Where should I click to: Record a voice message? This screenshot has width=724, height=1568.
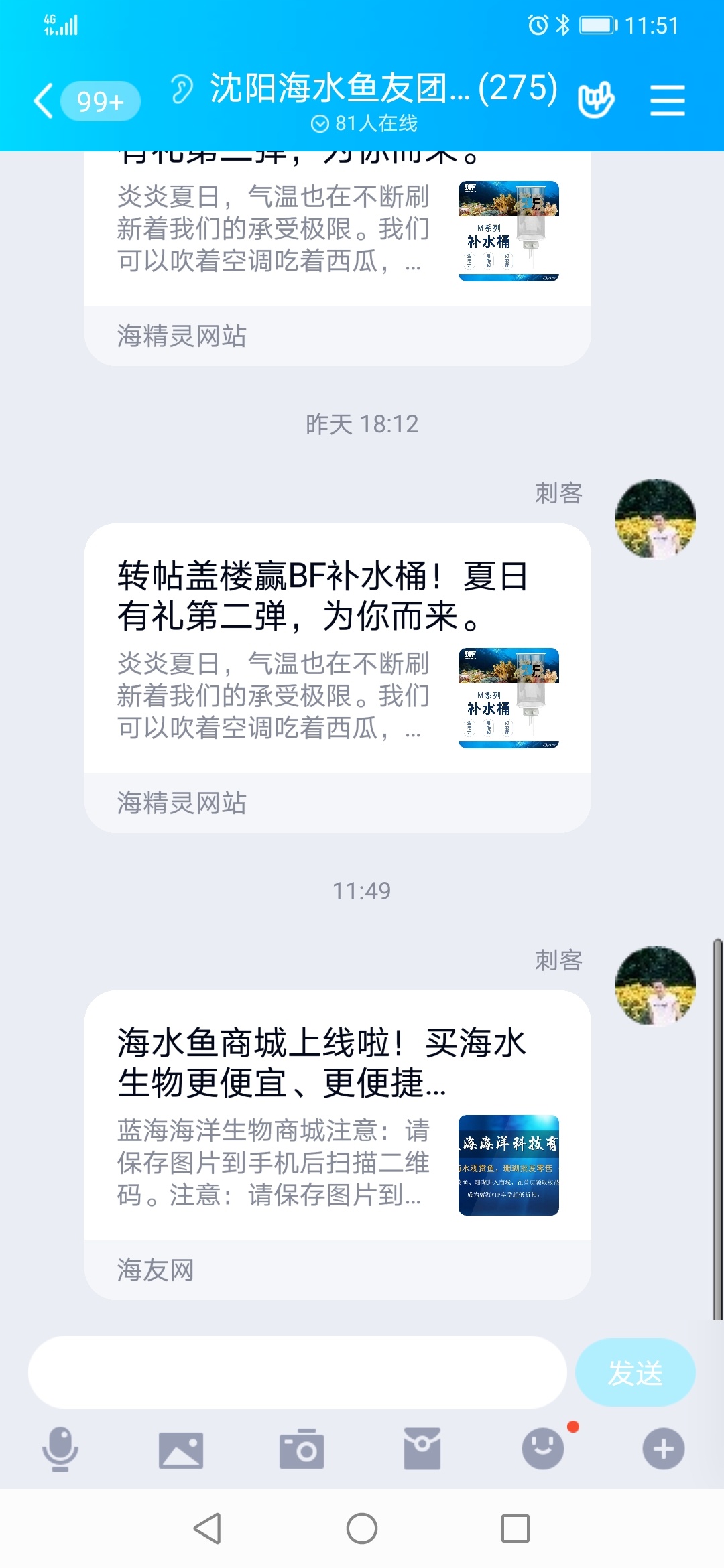pos(60,1449)
